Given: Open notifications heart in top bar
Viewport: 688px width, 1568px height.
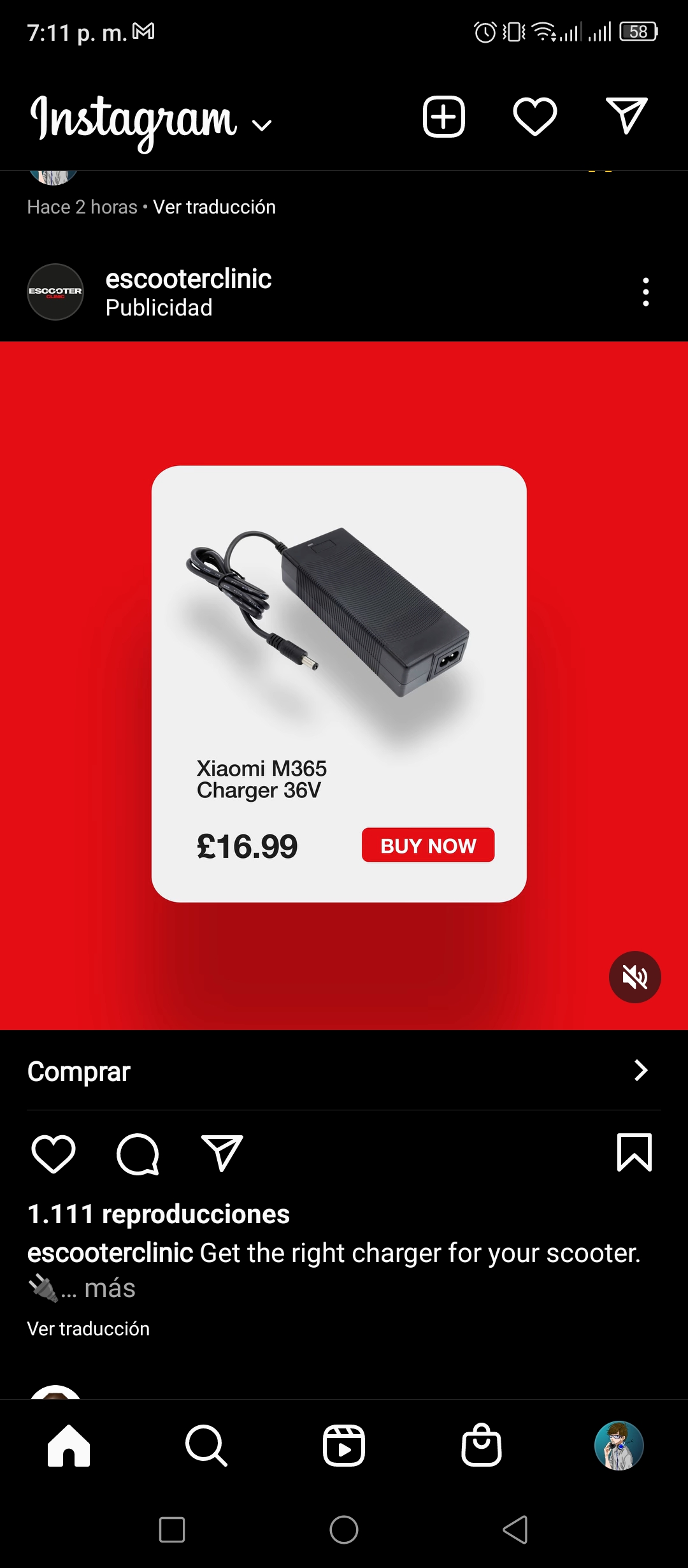Looking at the screenshot, I should pos(535,117).
